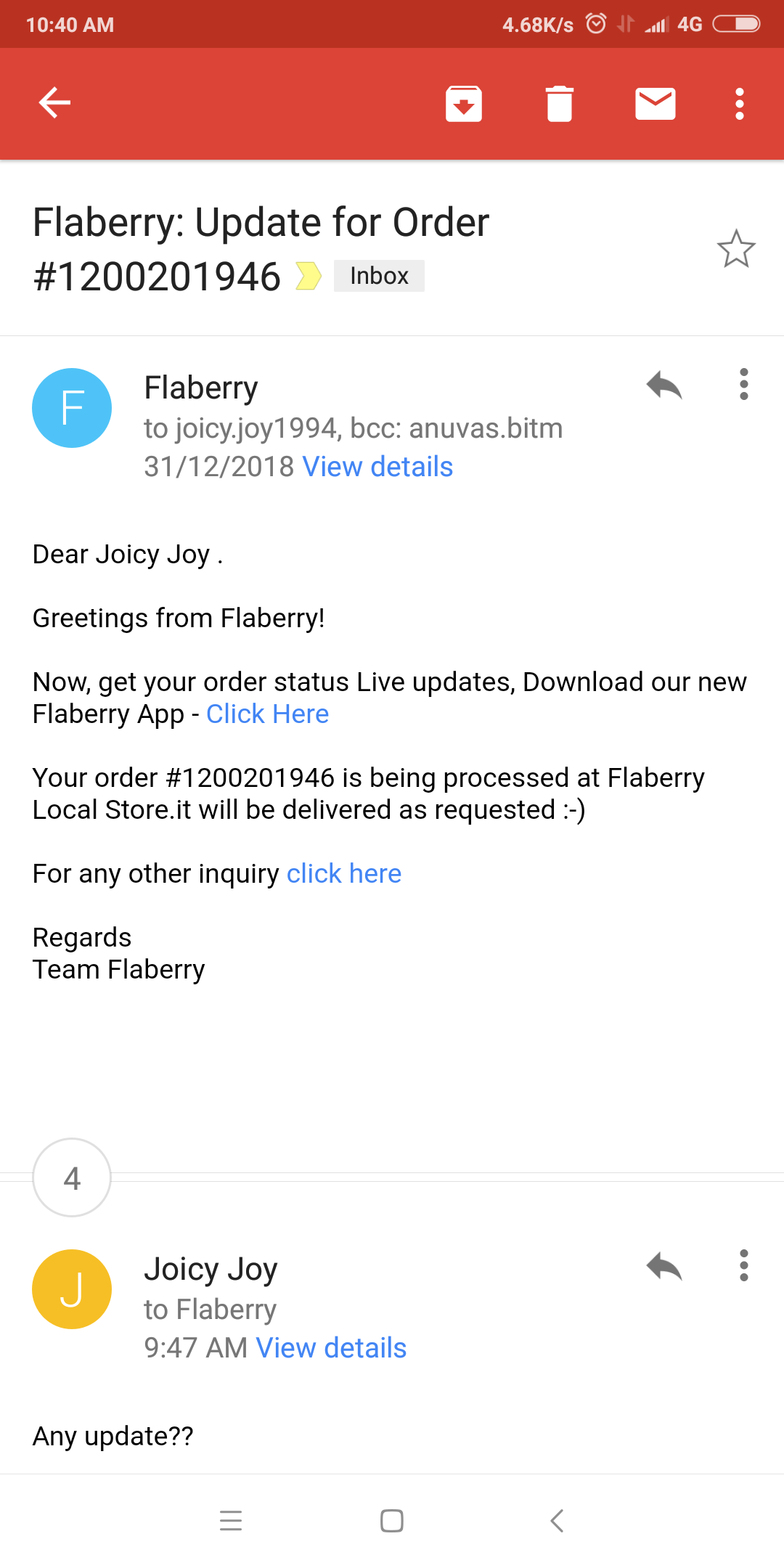View details of the 9:47 AM message

331,1348
